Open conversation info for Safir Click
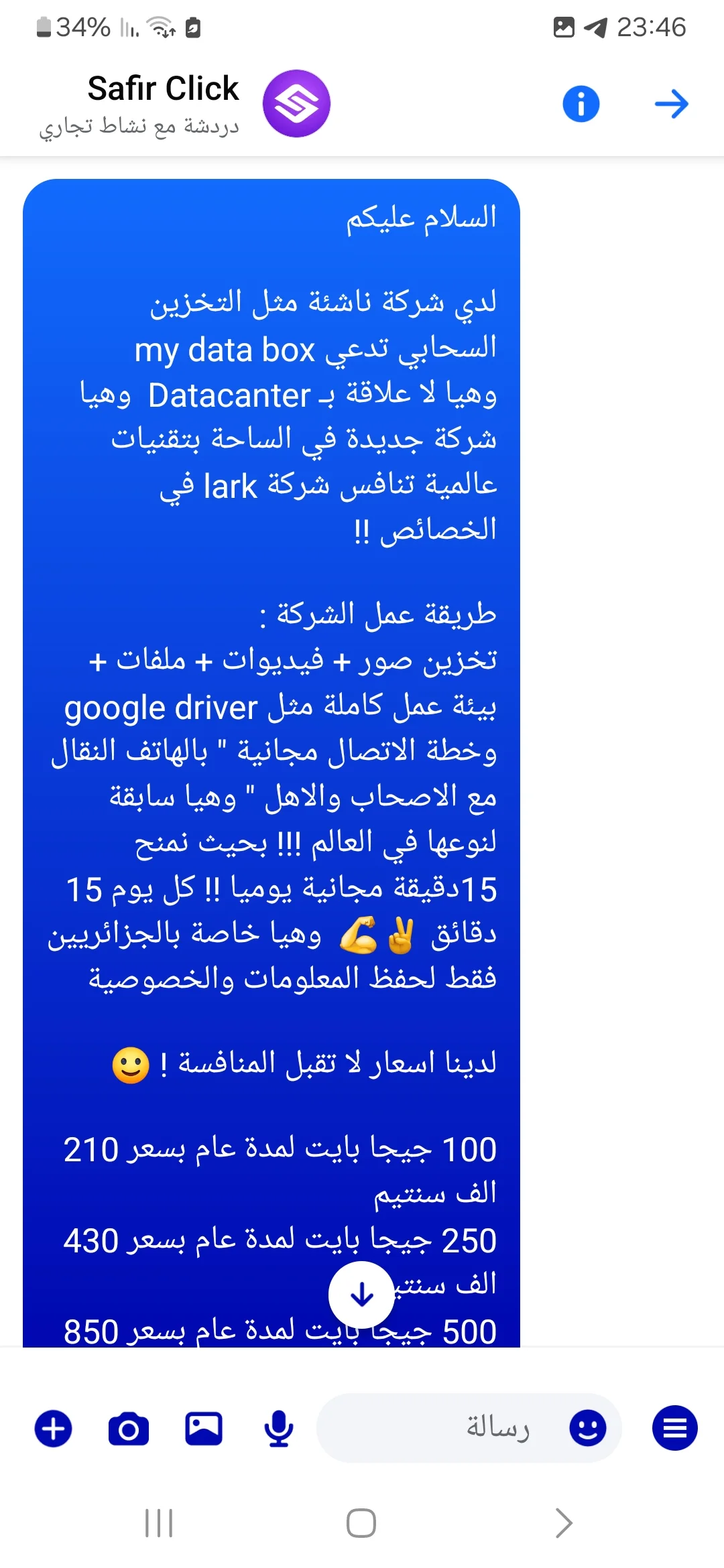 click(x=581, y=104)
